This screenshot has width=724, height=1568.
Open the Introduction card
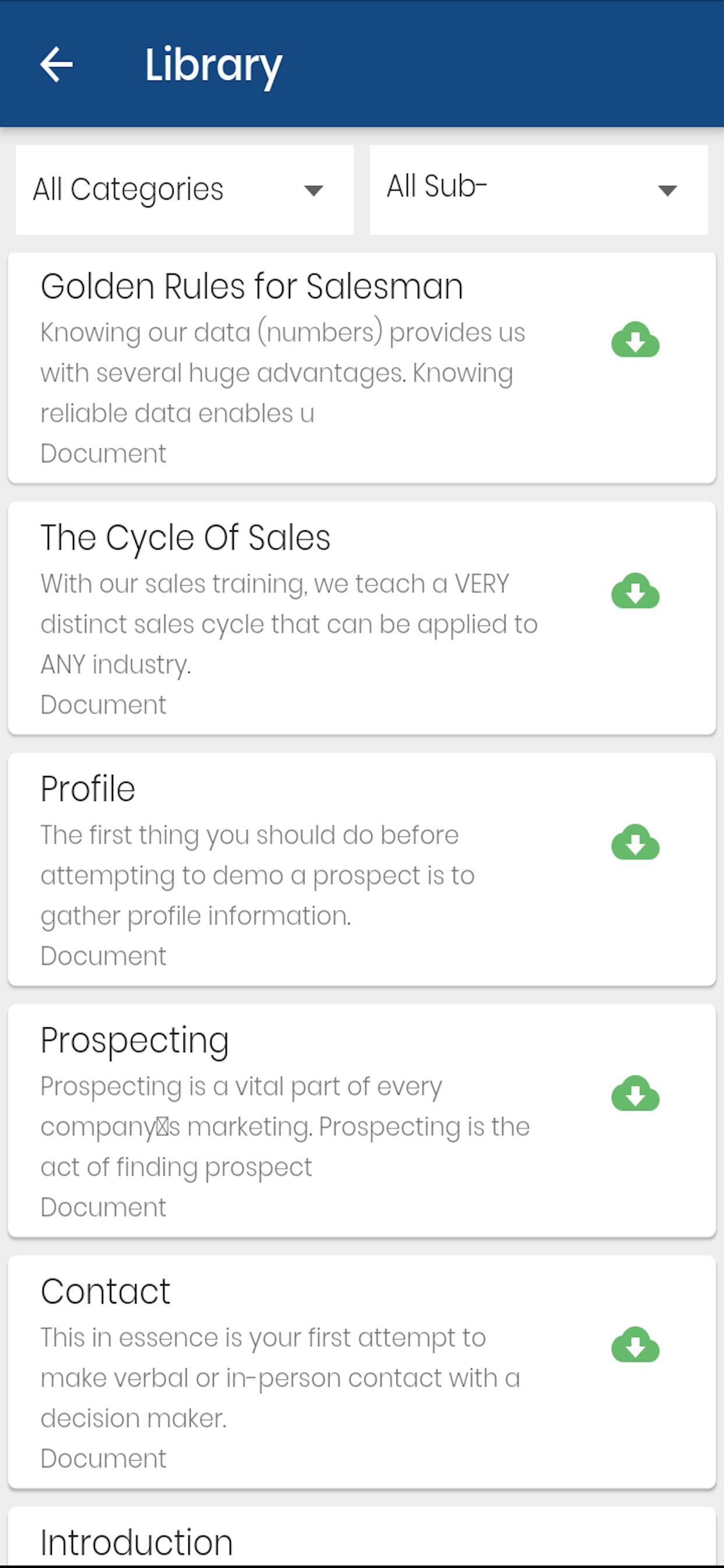(x=362, y=1538)
